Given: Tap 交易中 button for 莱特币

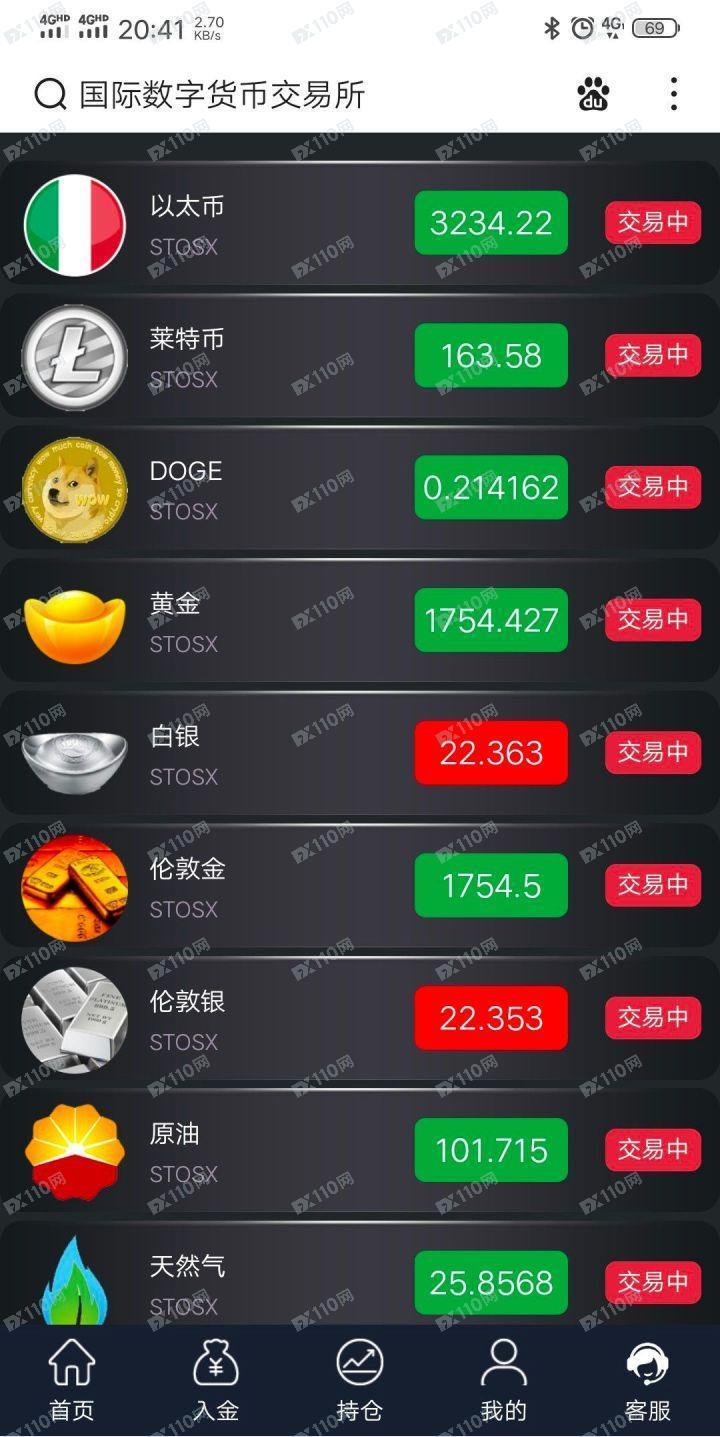Looking at the screenshot, I should pos(652,355).
